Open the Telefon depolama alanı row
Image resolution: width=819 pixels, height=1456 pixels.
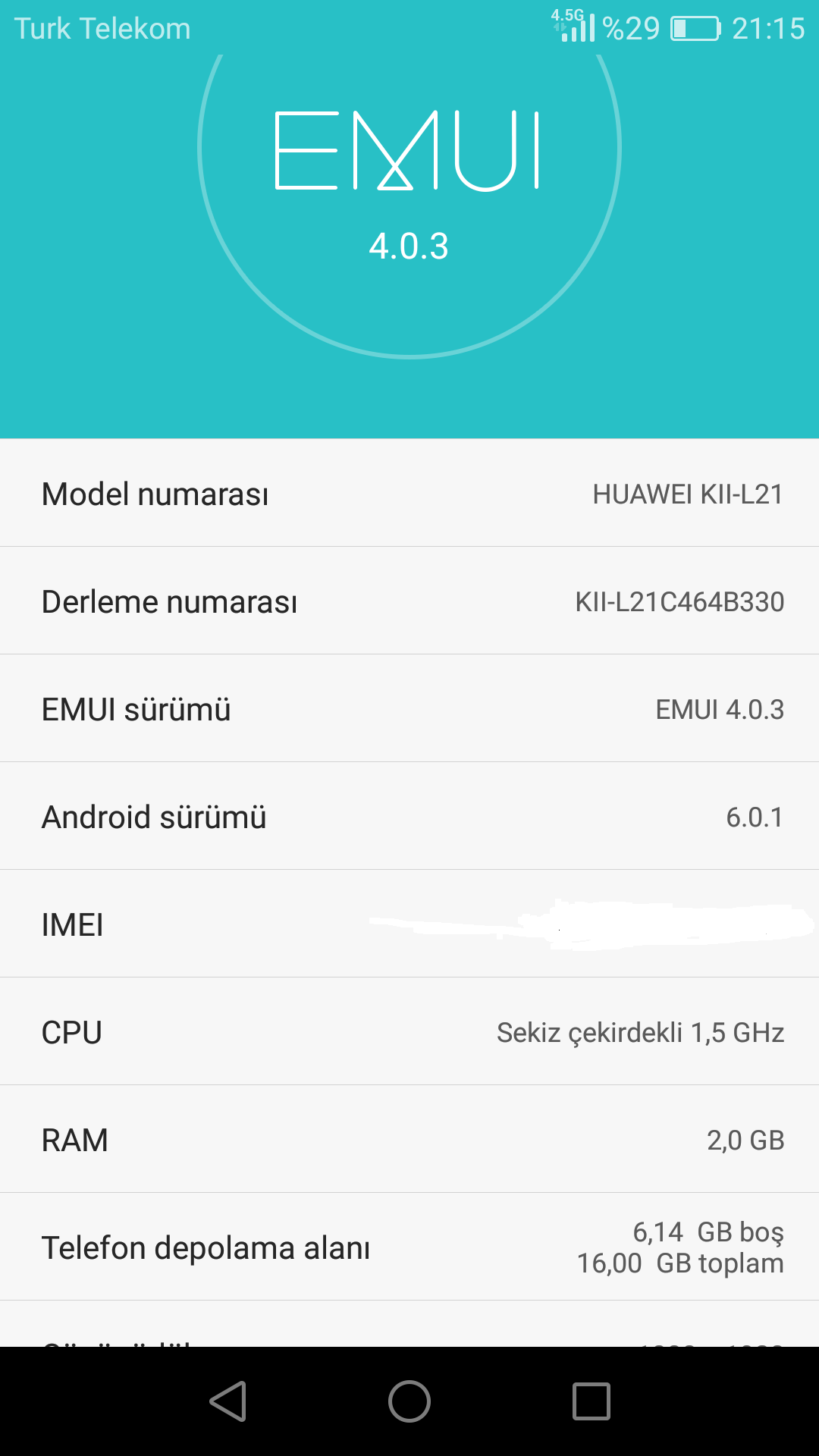coord(409,1247)
